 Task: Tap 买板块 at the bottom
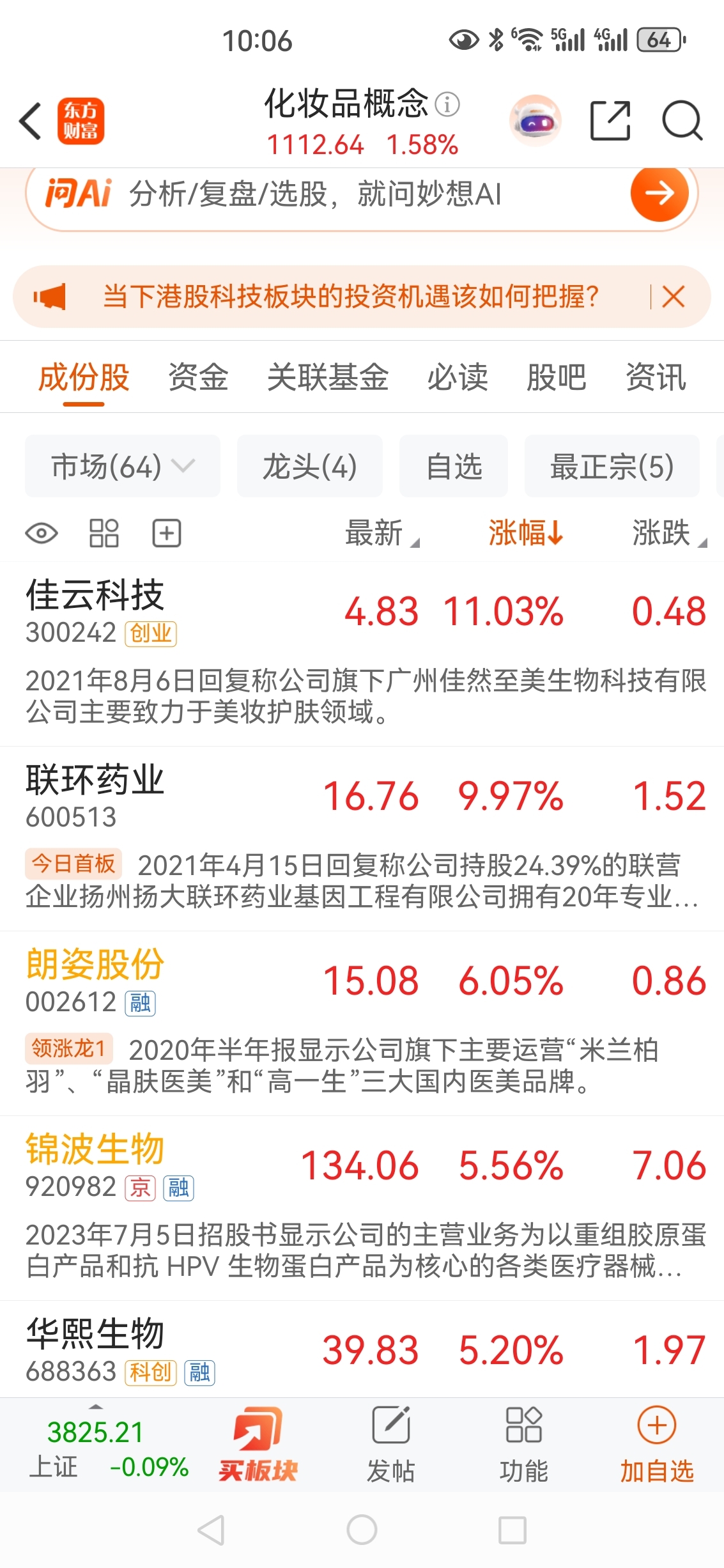258,1445
